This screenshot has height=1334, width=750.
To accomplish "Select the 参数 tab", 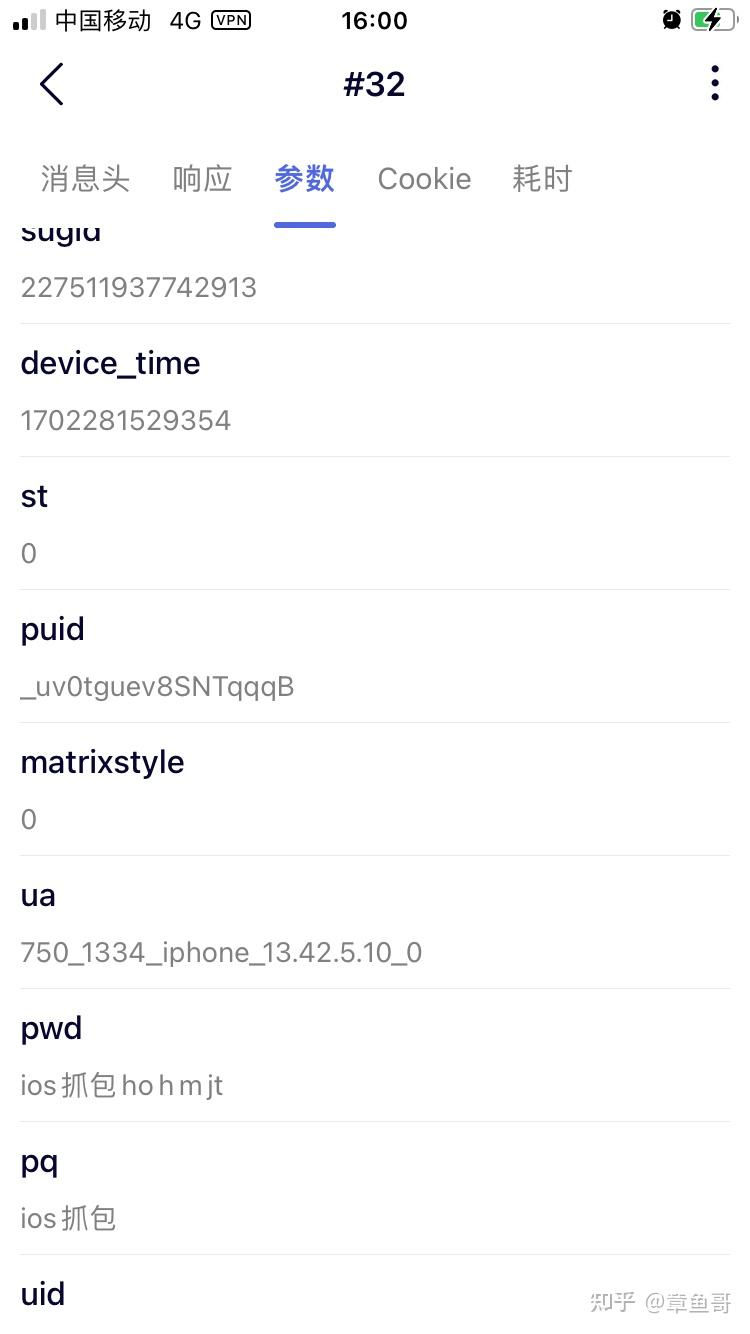I will (304, 179).
